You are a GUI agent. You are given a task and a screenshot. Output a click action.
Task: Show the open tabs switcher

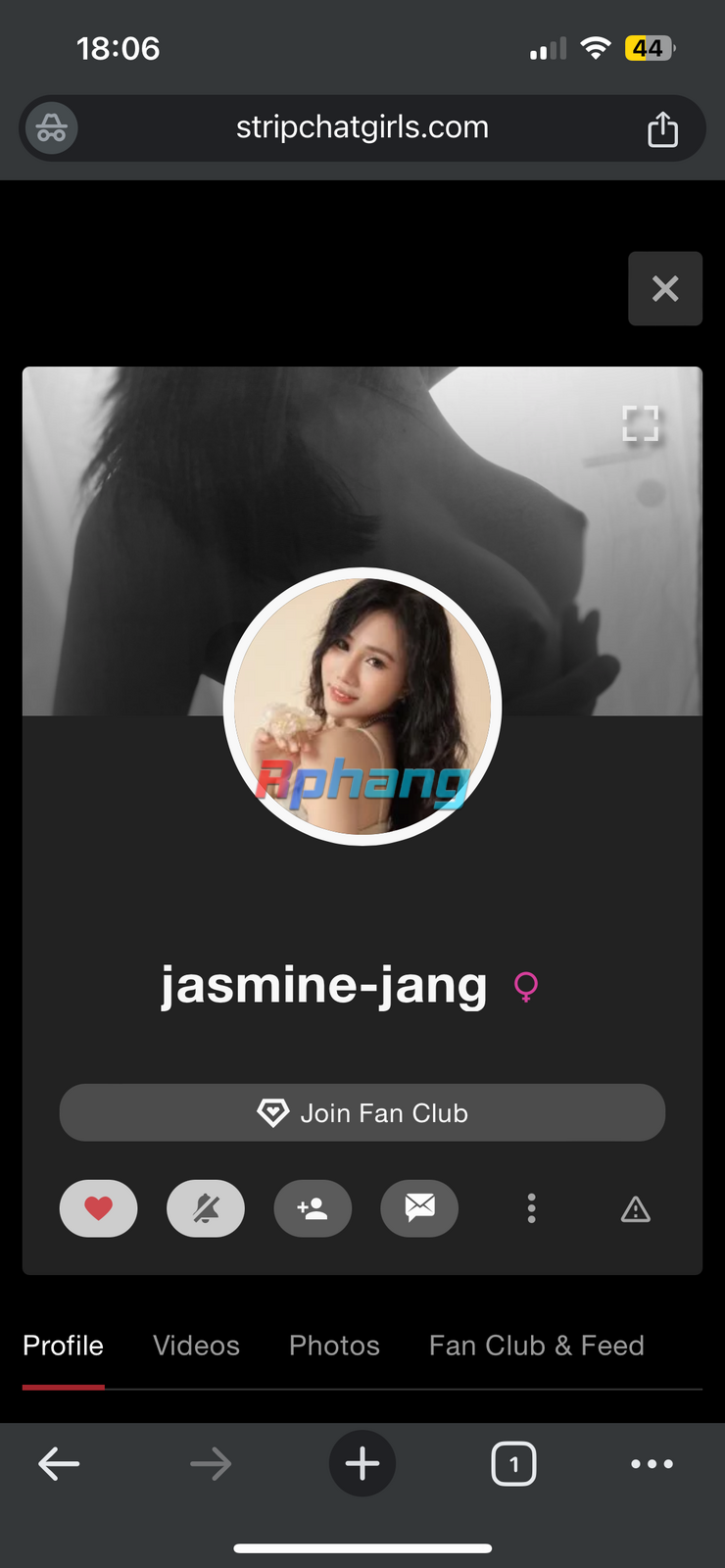pyautogui.click(x=513, y=1464)
